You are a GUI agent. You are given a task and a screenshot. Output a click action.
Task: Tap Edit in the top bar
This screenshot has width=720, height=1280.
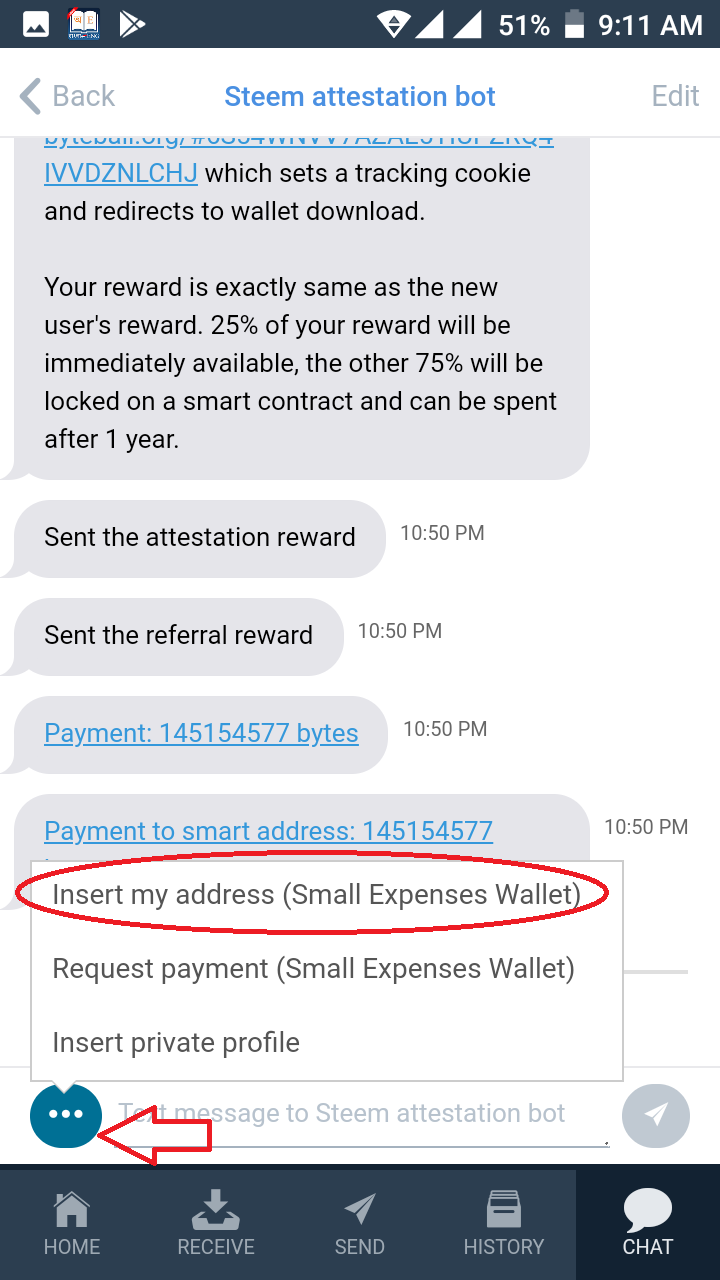coord(675,96)
